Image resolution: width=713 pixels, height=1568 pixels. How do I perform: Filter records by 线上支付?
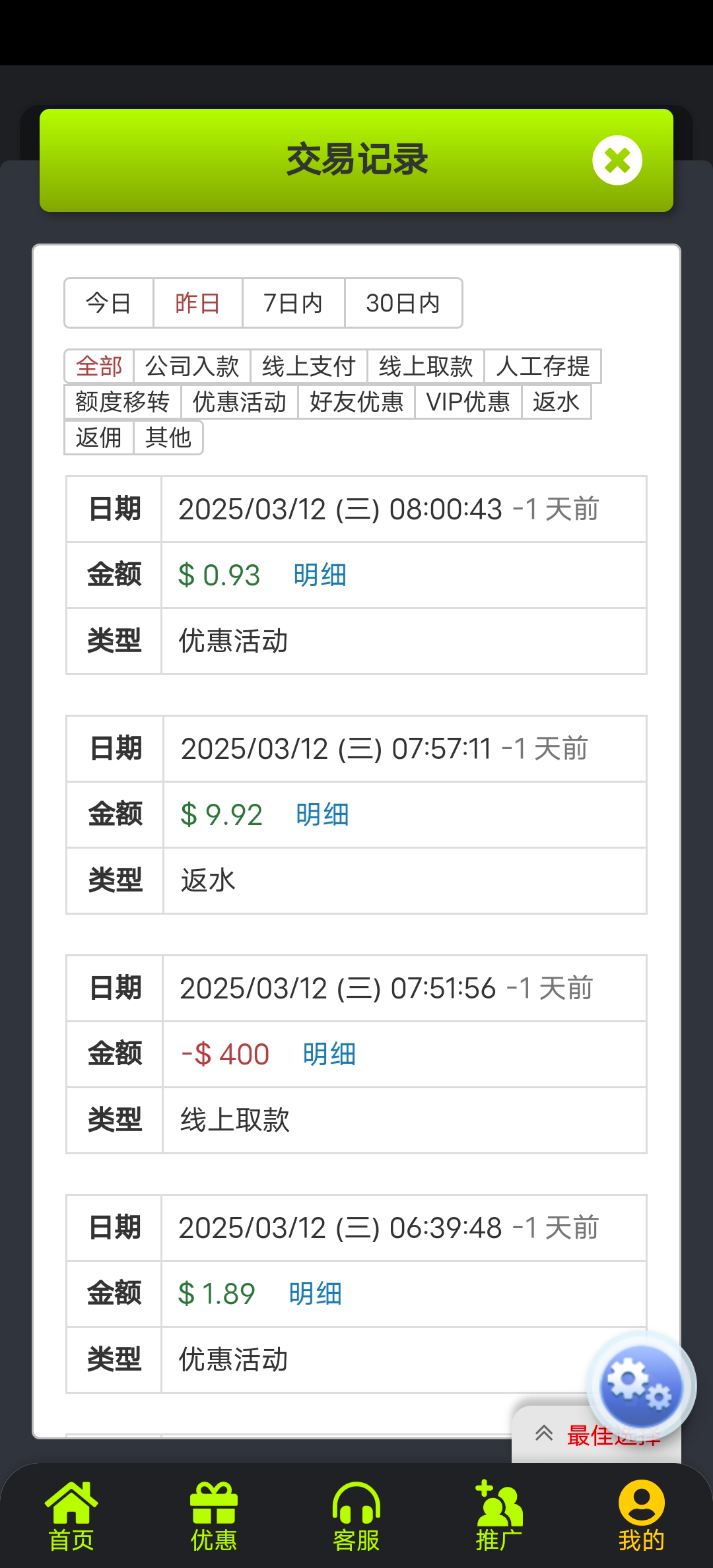pos(309,366)
